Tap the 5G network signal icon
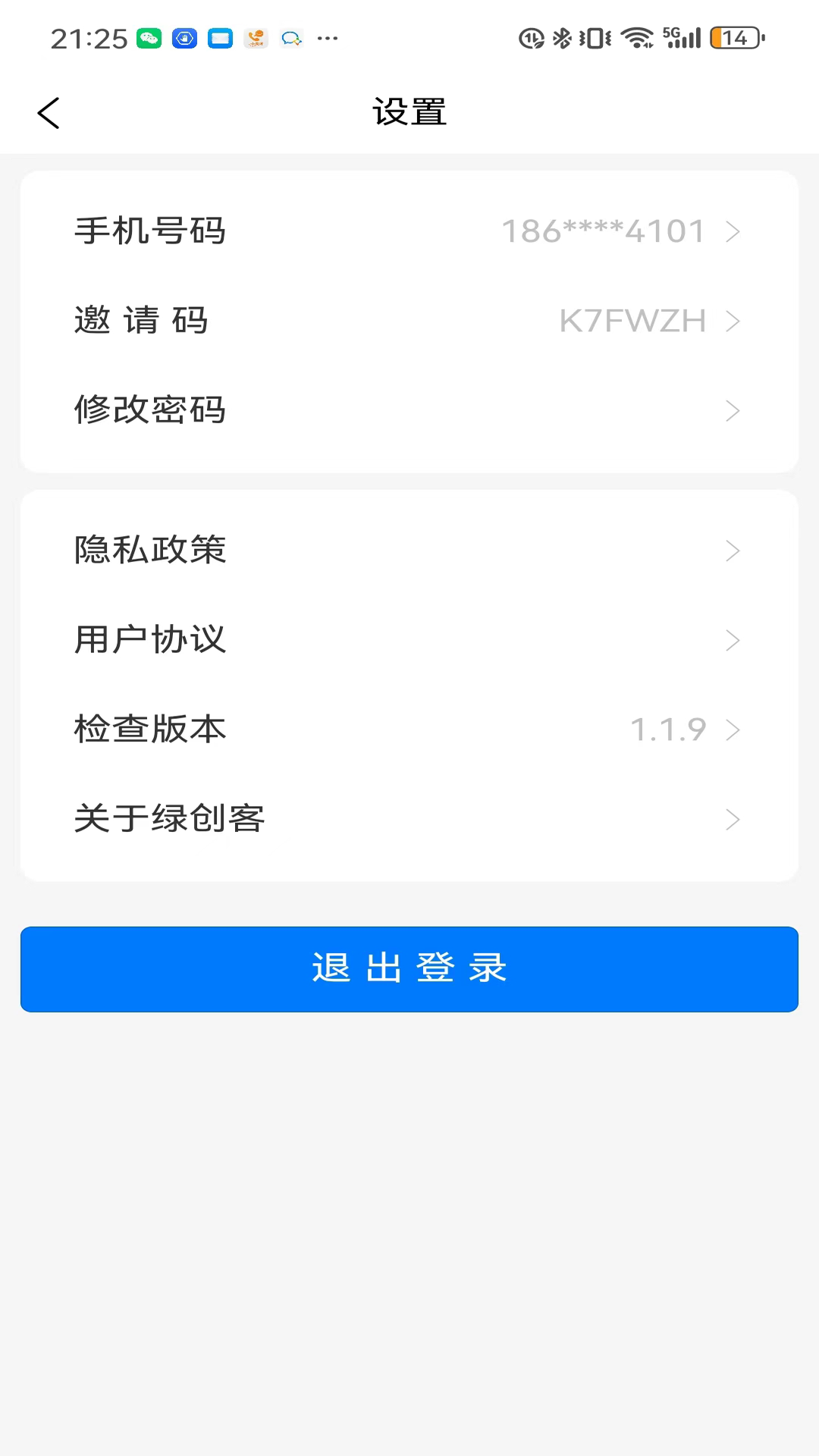This screenshot has width=819, height=1456. click(682, 38)
